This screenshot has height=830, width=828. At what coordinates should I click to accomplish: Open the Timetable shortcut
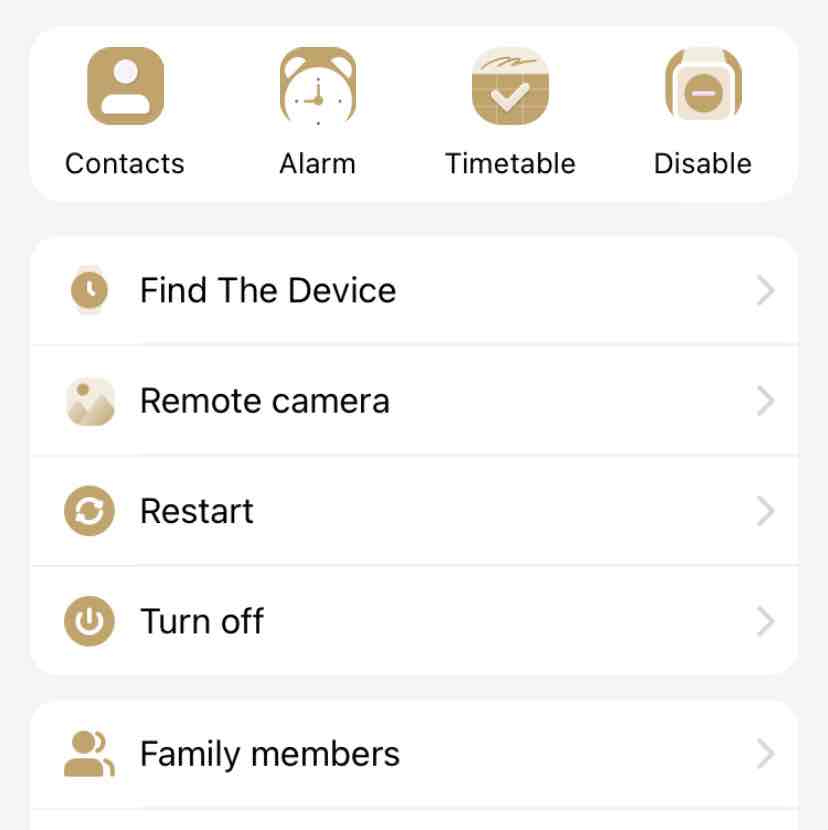click(510, 112)
